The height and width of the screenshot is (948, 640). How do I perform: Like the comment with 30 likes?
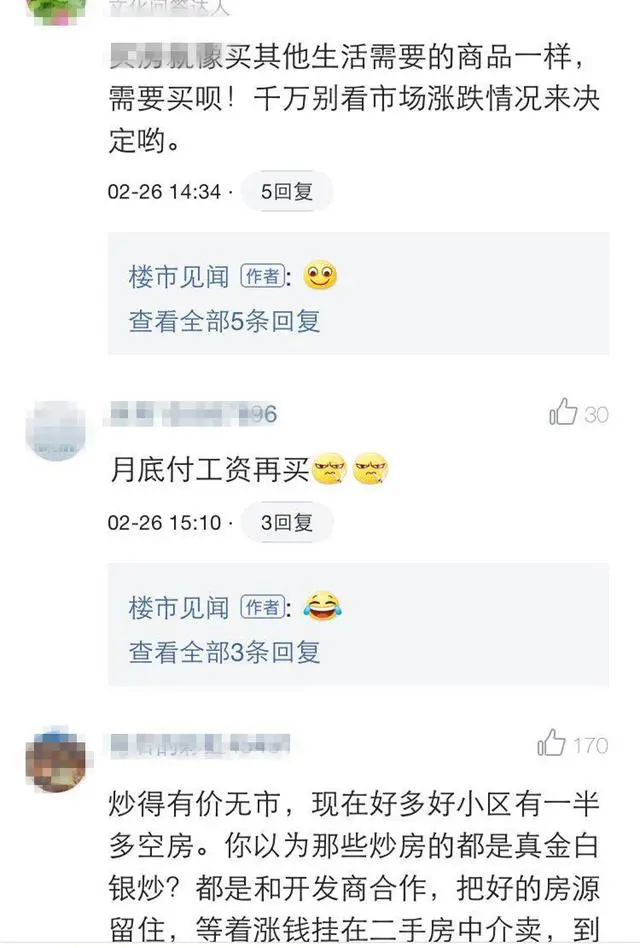pos(564,413)
